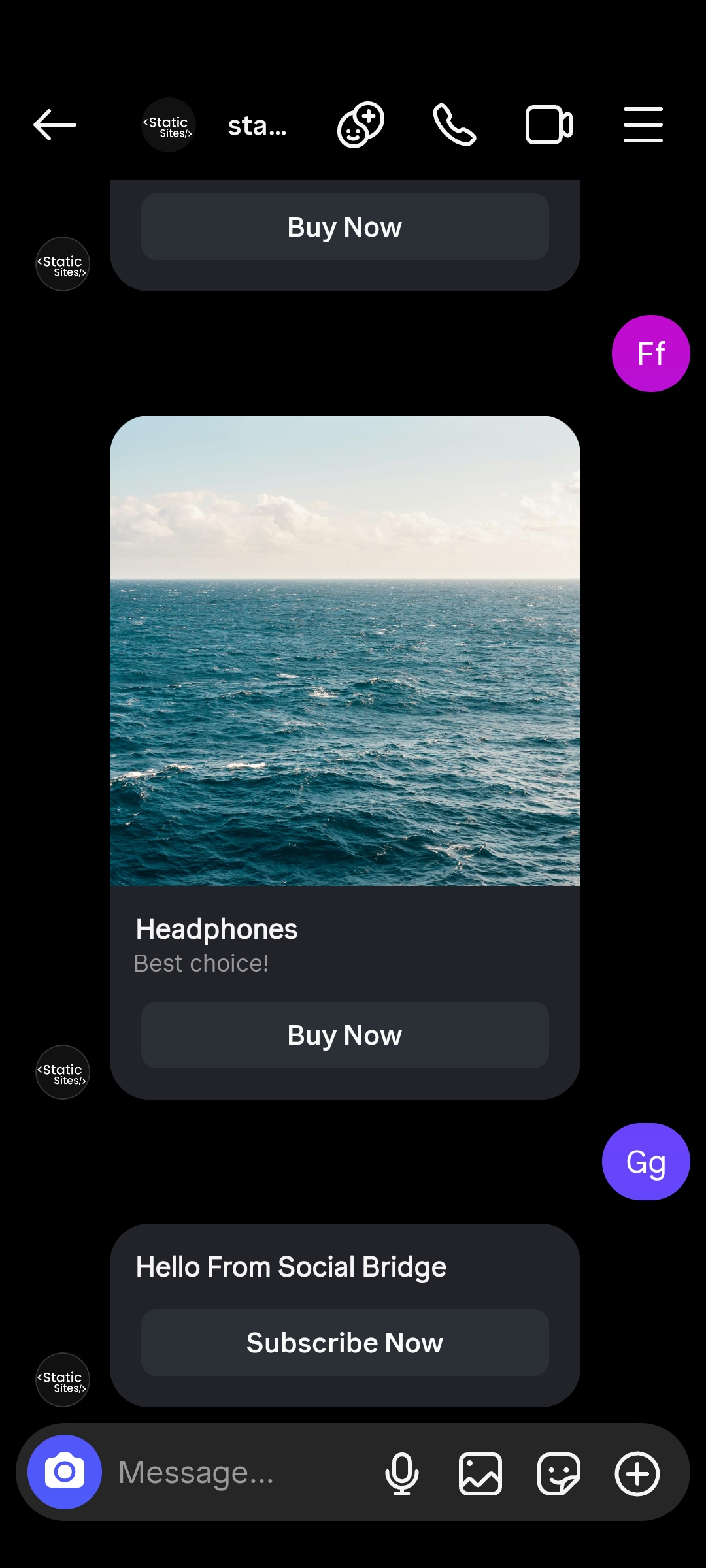Open the avatar sticker creation icon
The height and width of the screenshot is (1568, 706).
click(360, 125)
